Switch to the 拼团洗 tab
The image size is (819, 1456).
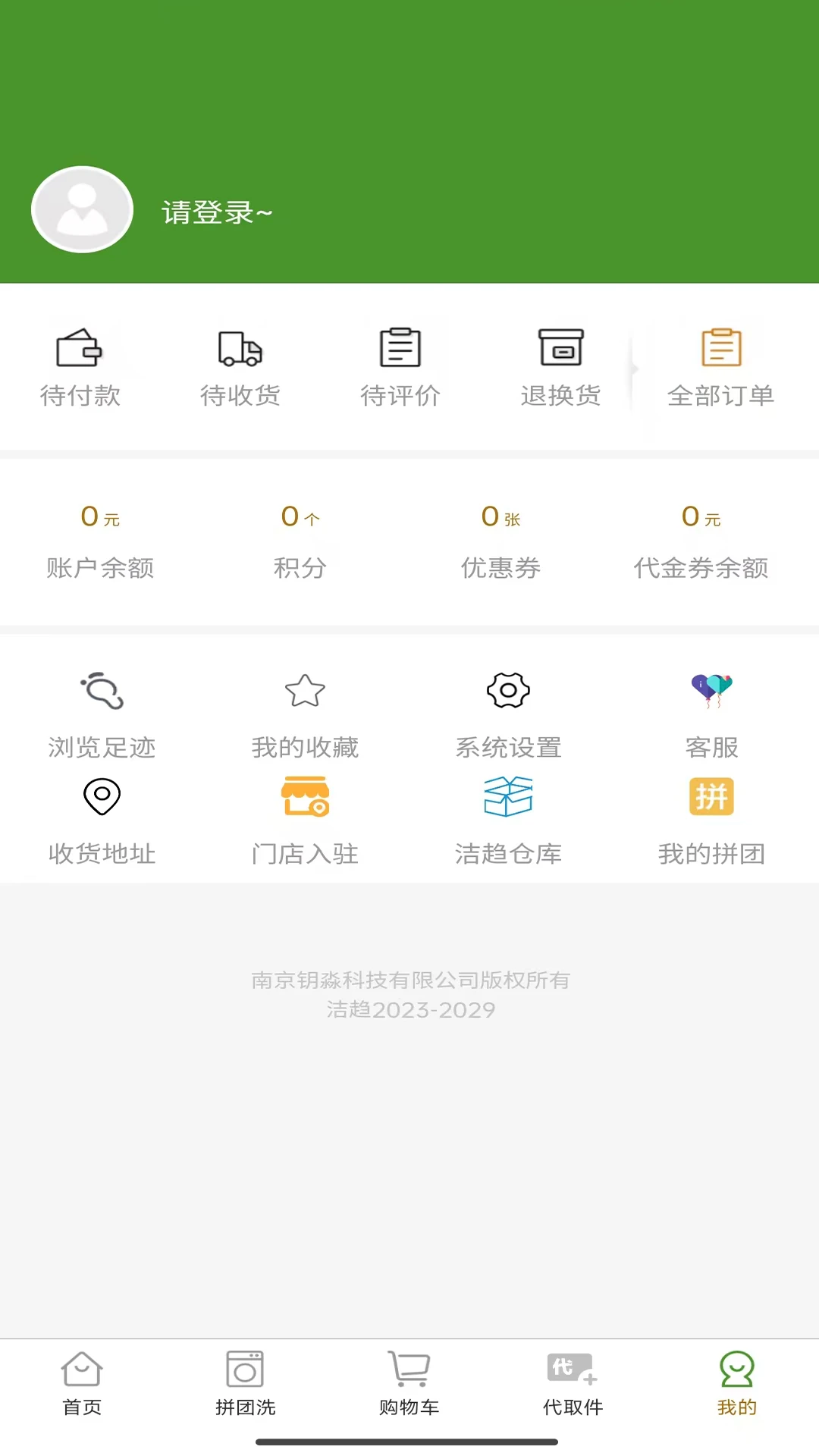pyautogui.click(x=246, y=1385)
